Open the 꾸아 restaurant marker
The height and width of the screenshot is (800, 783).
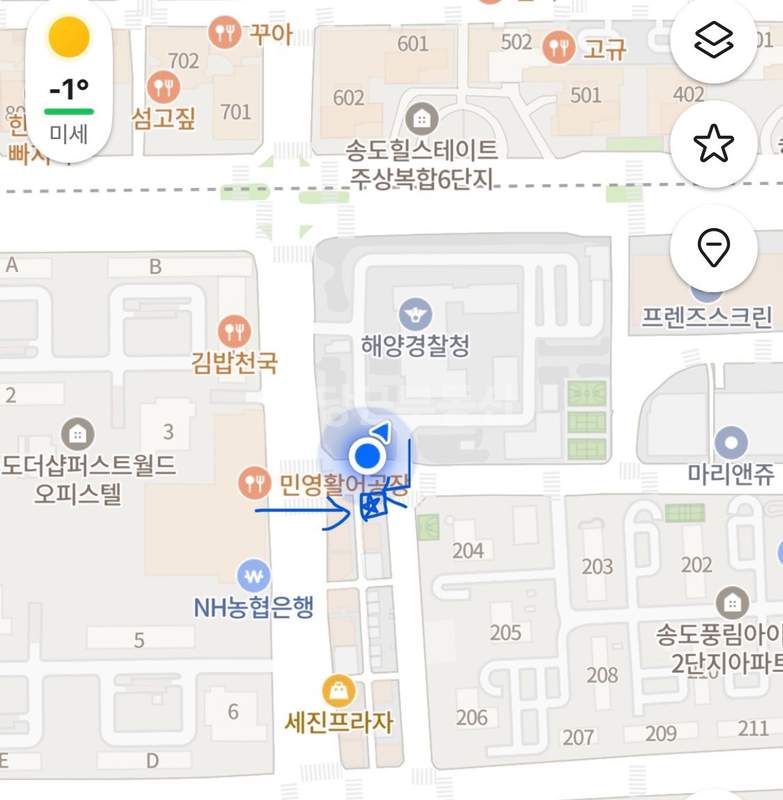coord(224,33)
